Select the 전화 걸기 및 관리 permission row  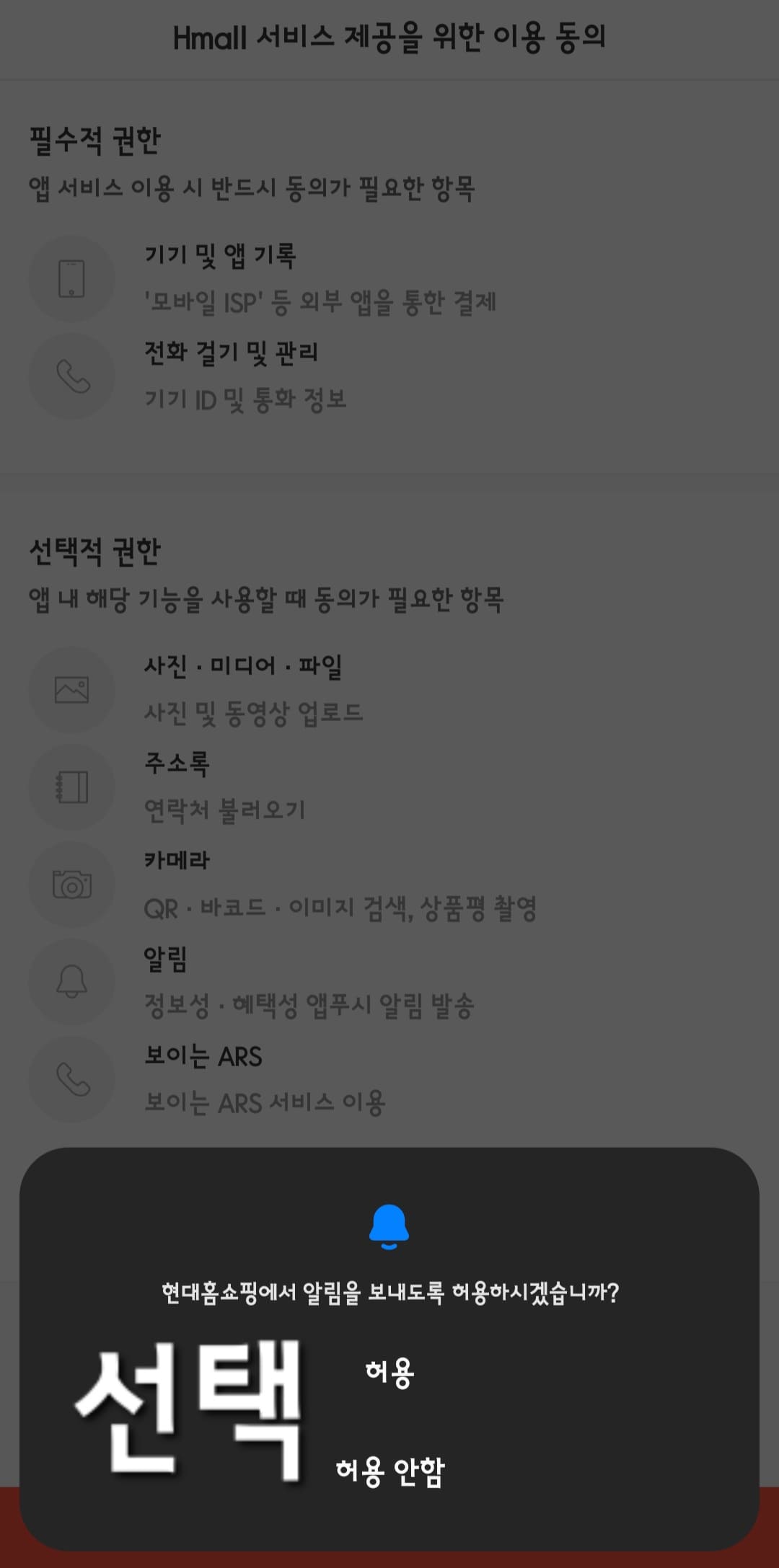[x=232, y=352]
